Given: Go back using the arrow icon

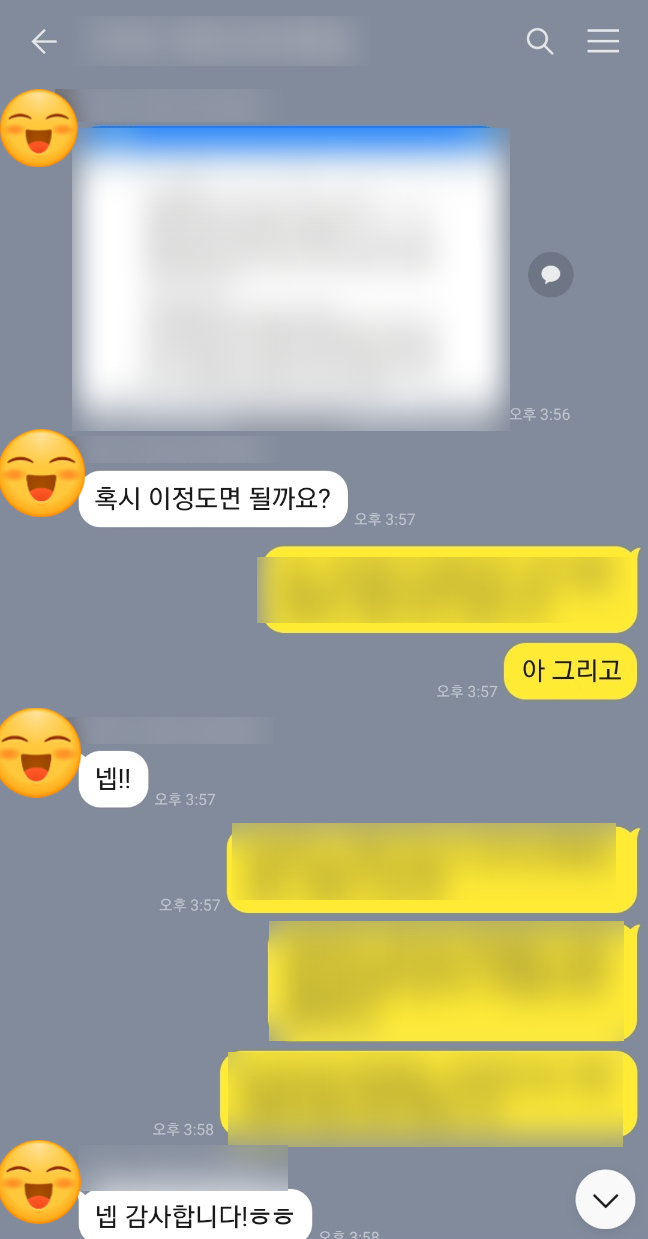Looking at the screenshot, I should [44, 41].
